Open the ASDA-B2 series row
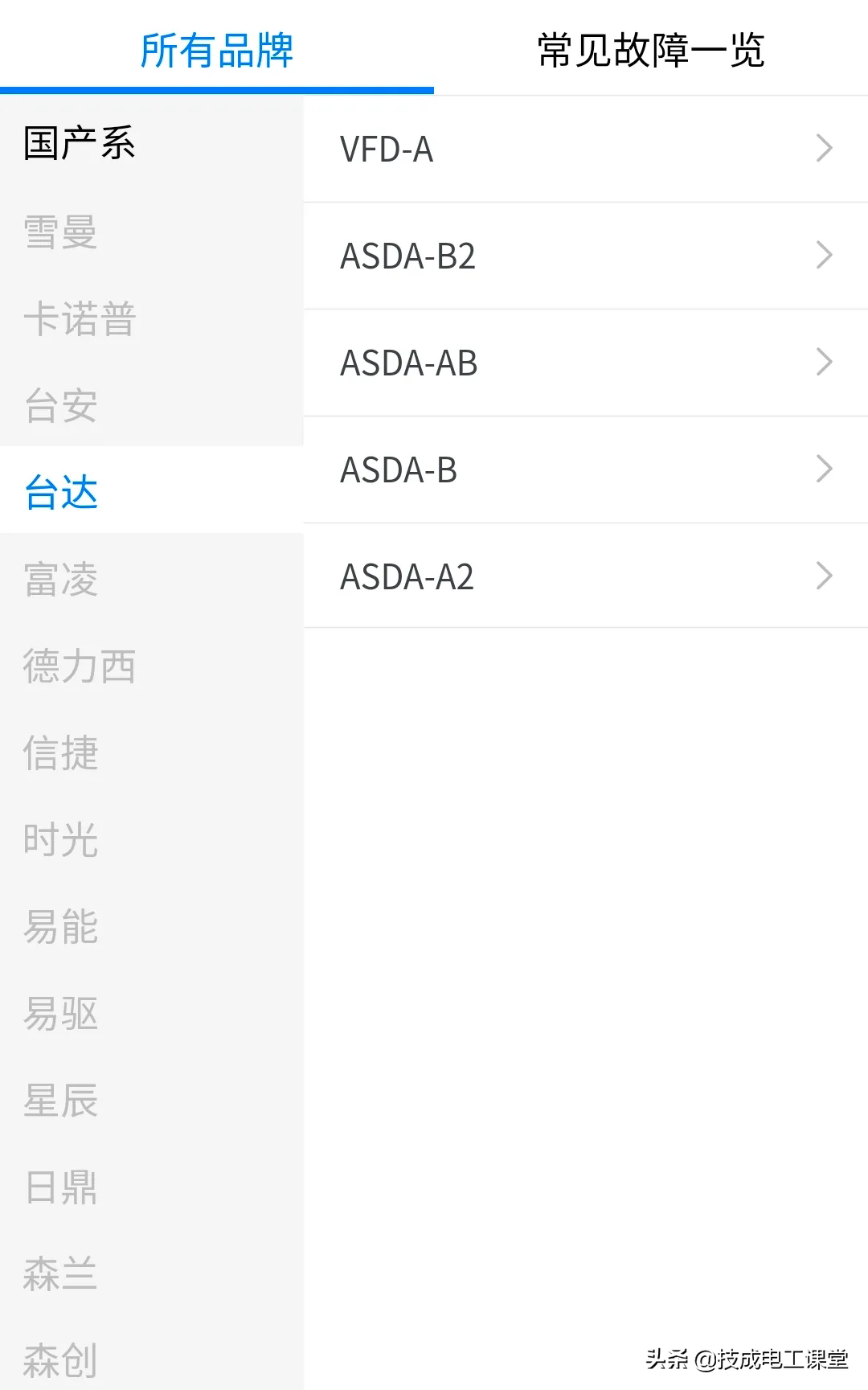868x1390 pixels. (x=585, y=256)
